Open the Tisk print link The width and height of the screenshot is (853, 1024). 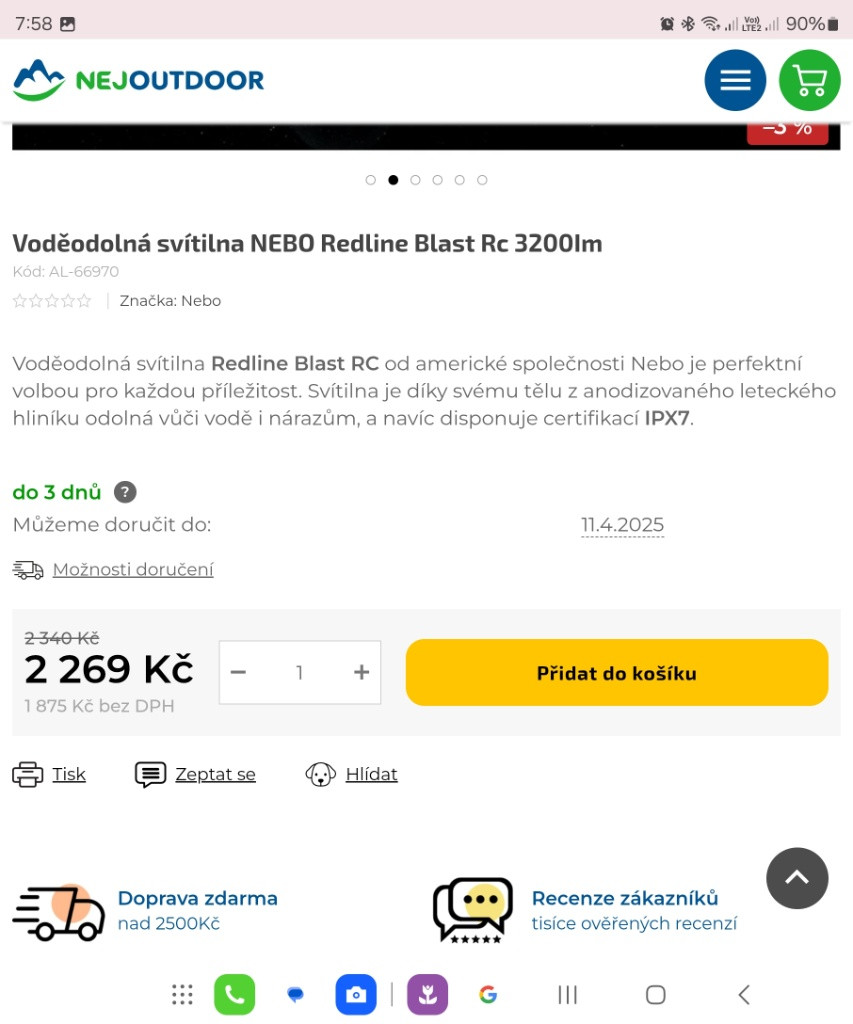click(x=68, y=774)
